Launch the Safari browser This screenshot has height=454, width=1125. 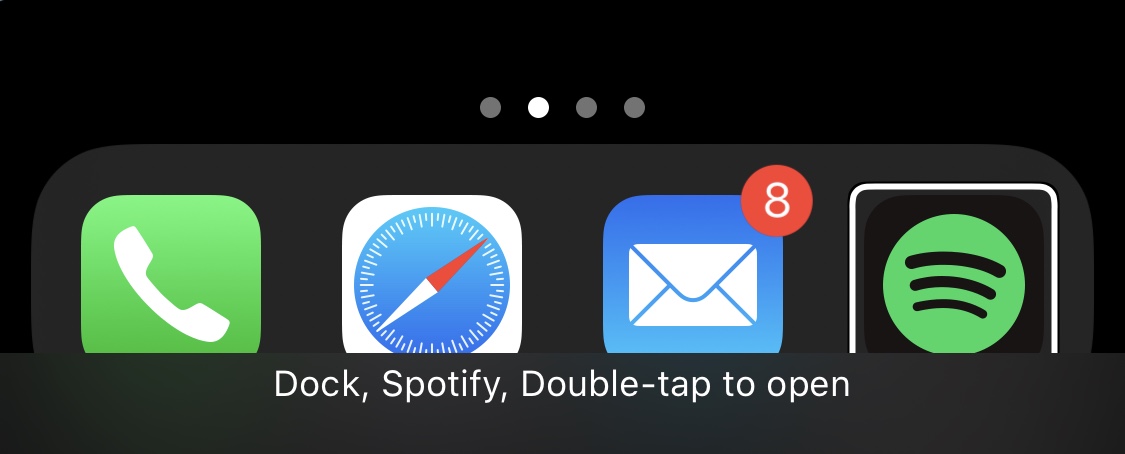(432, 275)
